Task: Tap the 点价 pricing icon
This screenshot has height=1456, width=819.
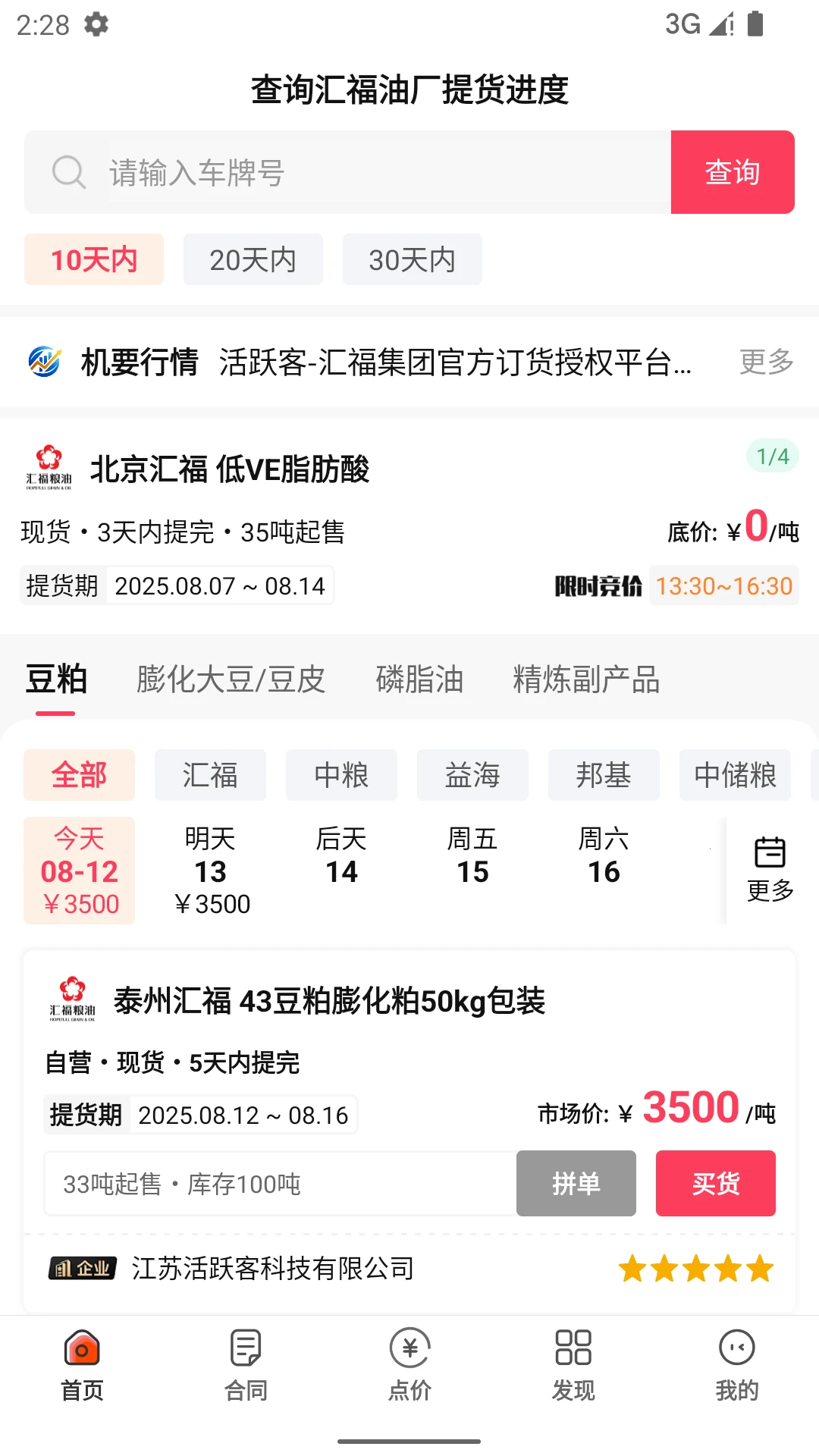Action: point(409,1348)
